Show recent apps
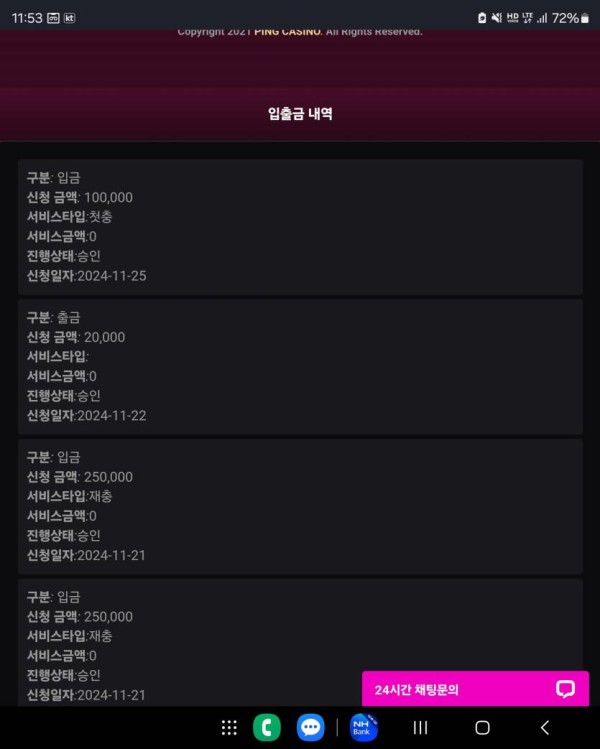Viewport: 600px width, 749px height. 421,728
